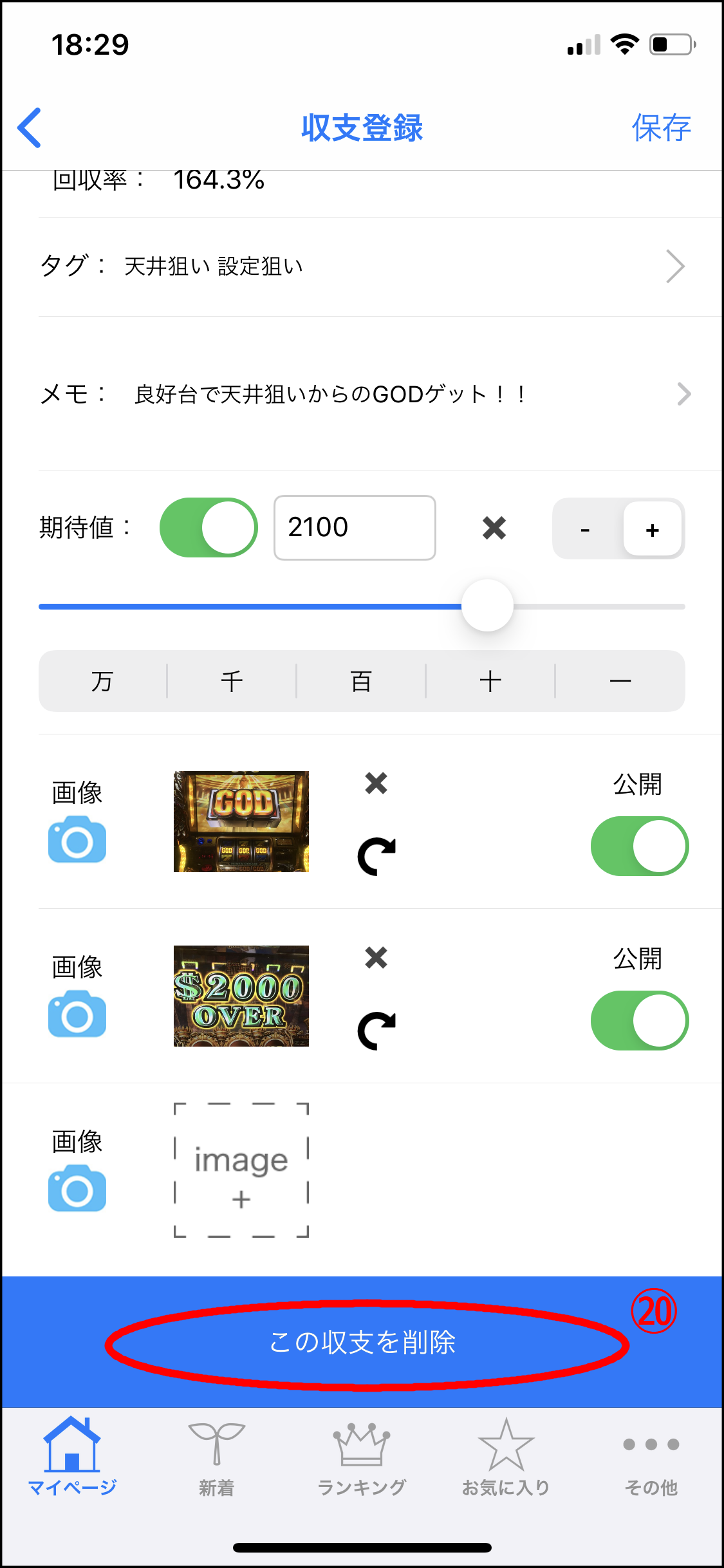Switch to the ランキング tab
Screen dimensions: 724x1568
(362, 1459)
